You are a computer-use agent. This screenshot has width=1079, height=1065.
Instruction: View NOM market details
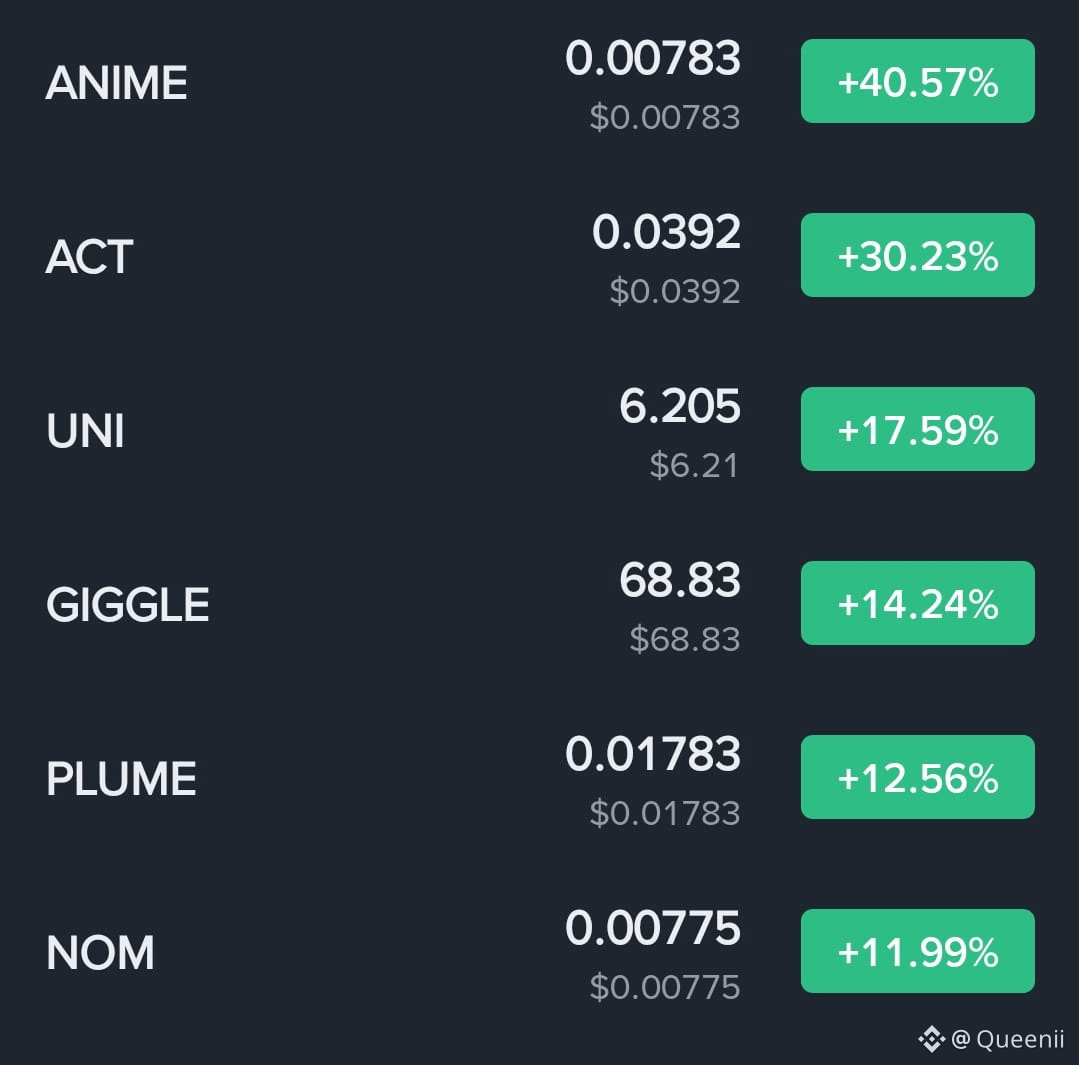click(x=540, y=952)
